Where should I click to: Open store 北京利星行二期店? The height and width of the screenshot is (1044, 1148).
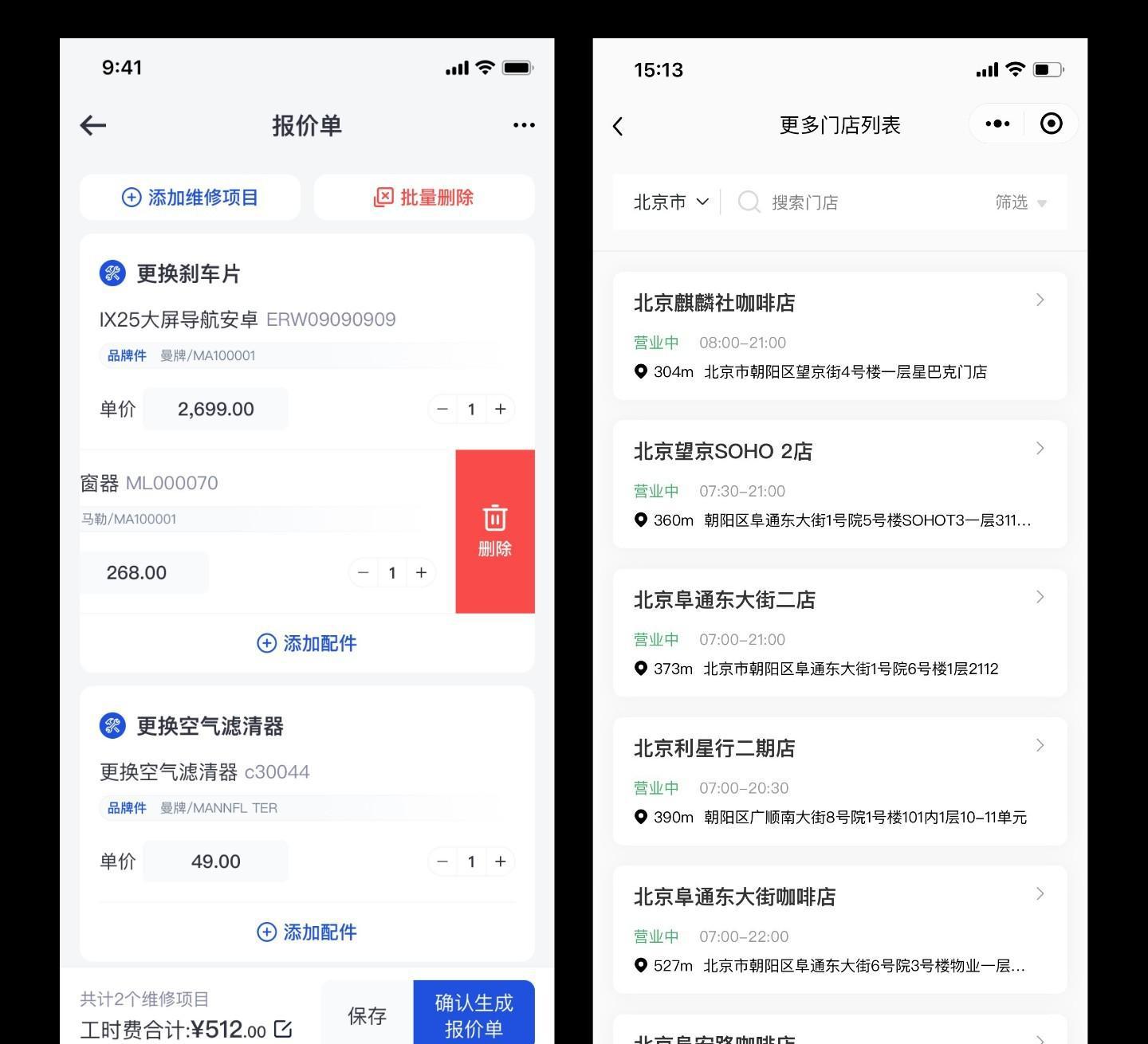pyautogui.click(x=839, y=781)
